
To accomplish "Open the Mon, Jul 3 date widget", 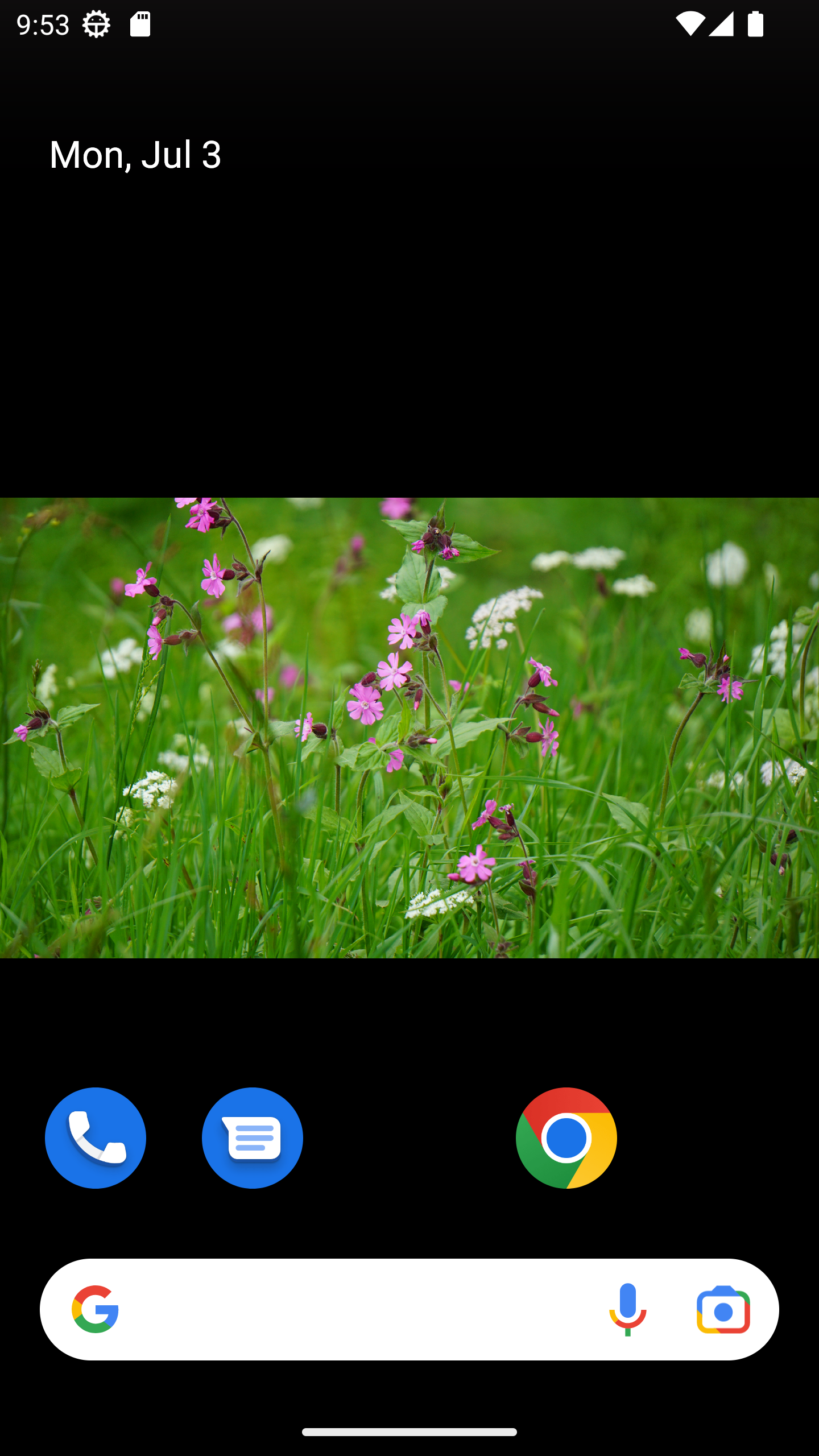I will (135, 155).
